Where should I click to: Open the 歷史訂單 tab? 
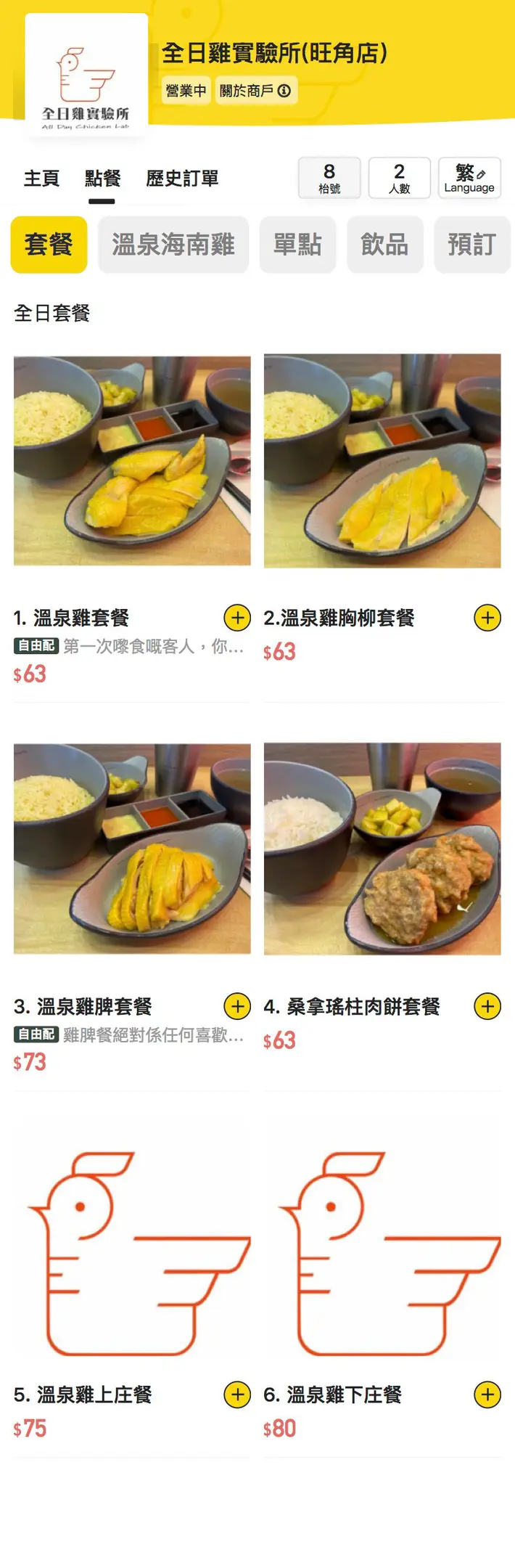(182, 179)
